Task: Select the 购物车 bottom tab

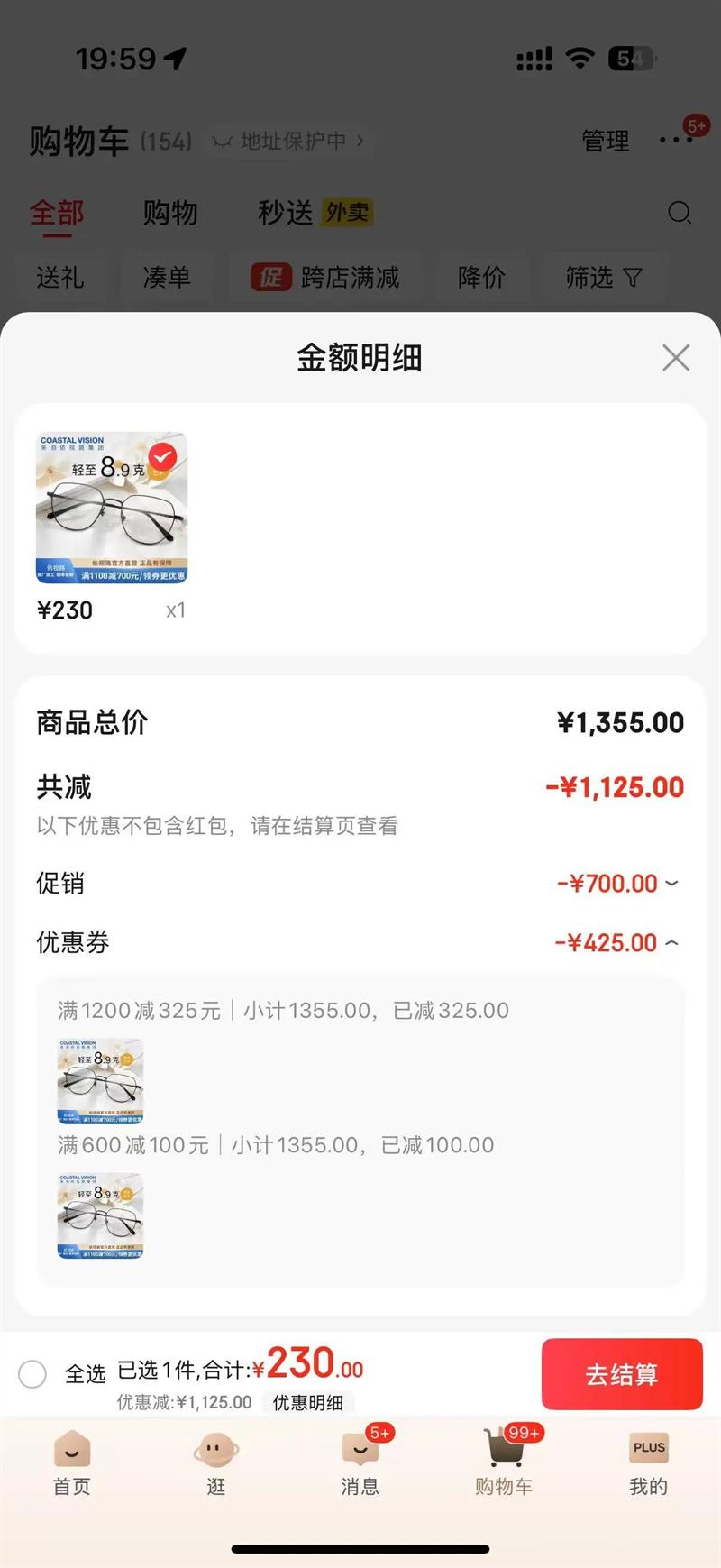Action: click(504, 1463)
